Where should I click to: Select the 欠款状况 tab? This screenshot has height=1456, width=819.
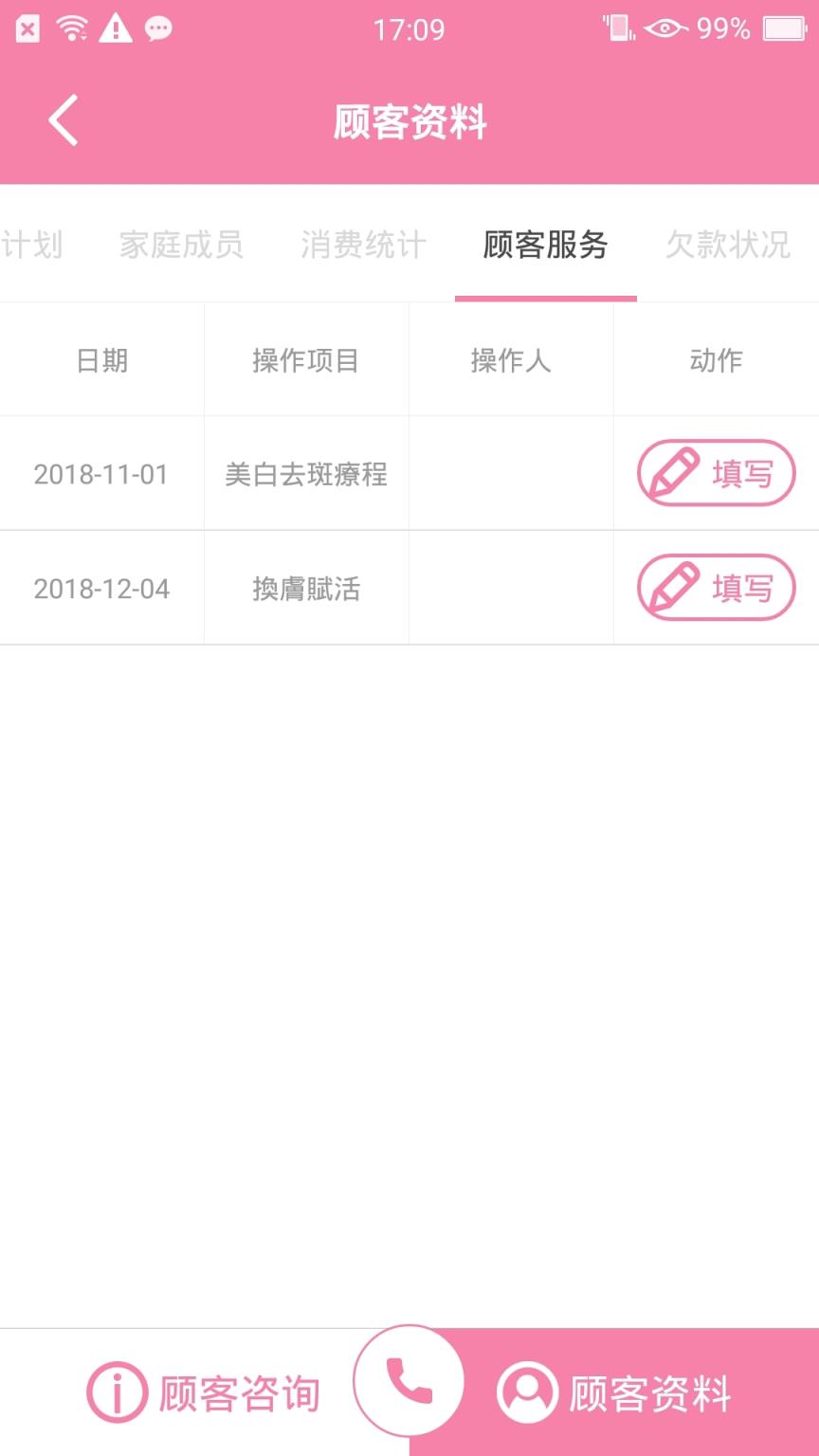tap(727, 245)
